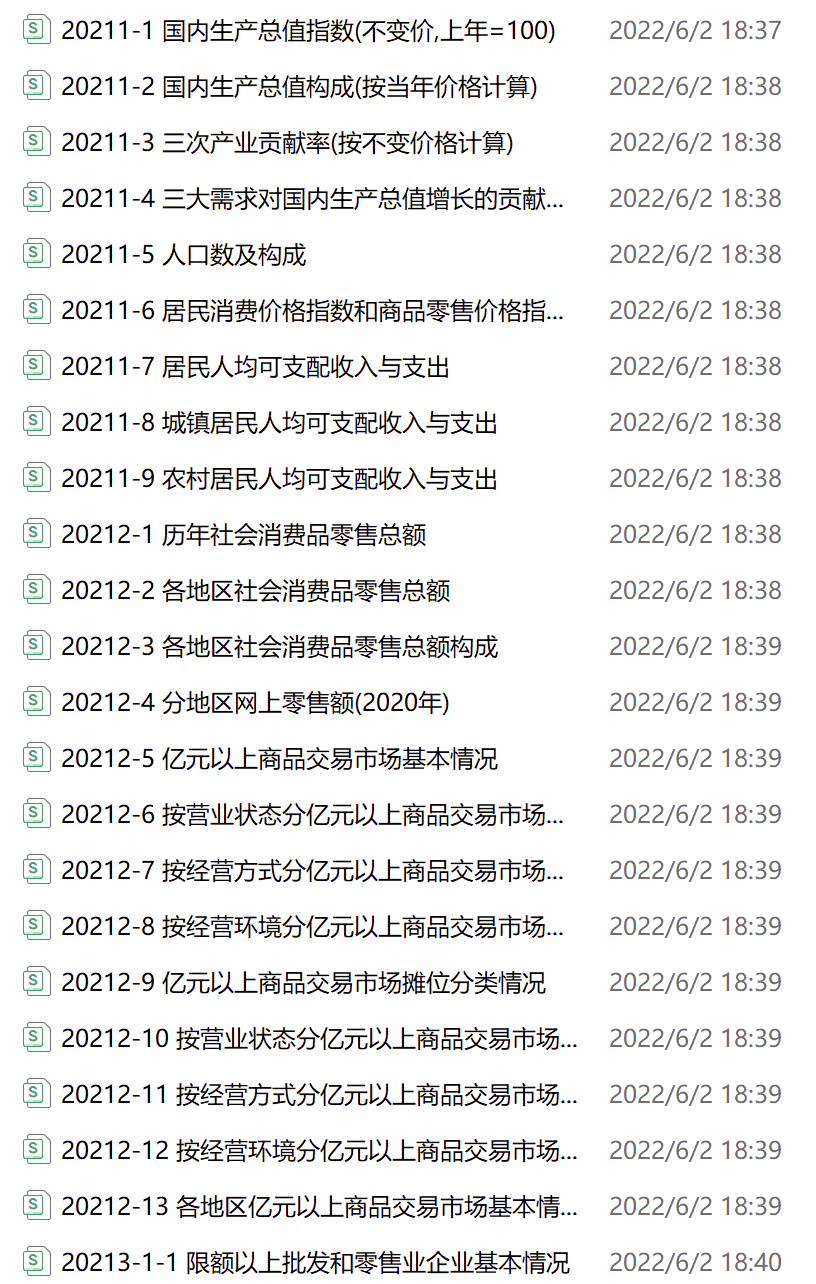Open 20212-4 分地区网上零售额(2020年)

pyautogui.click(x=255, y=703)
